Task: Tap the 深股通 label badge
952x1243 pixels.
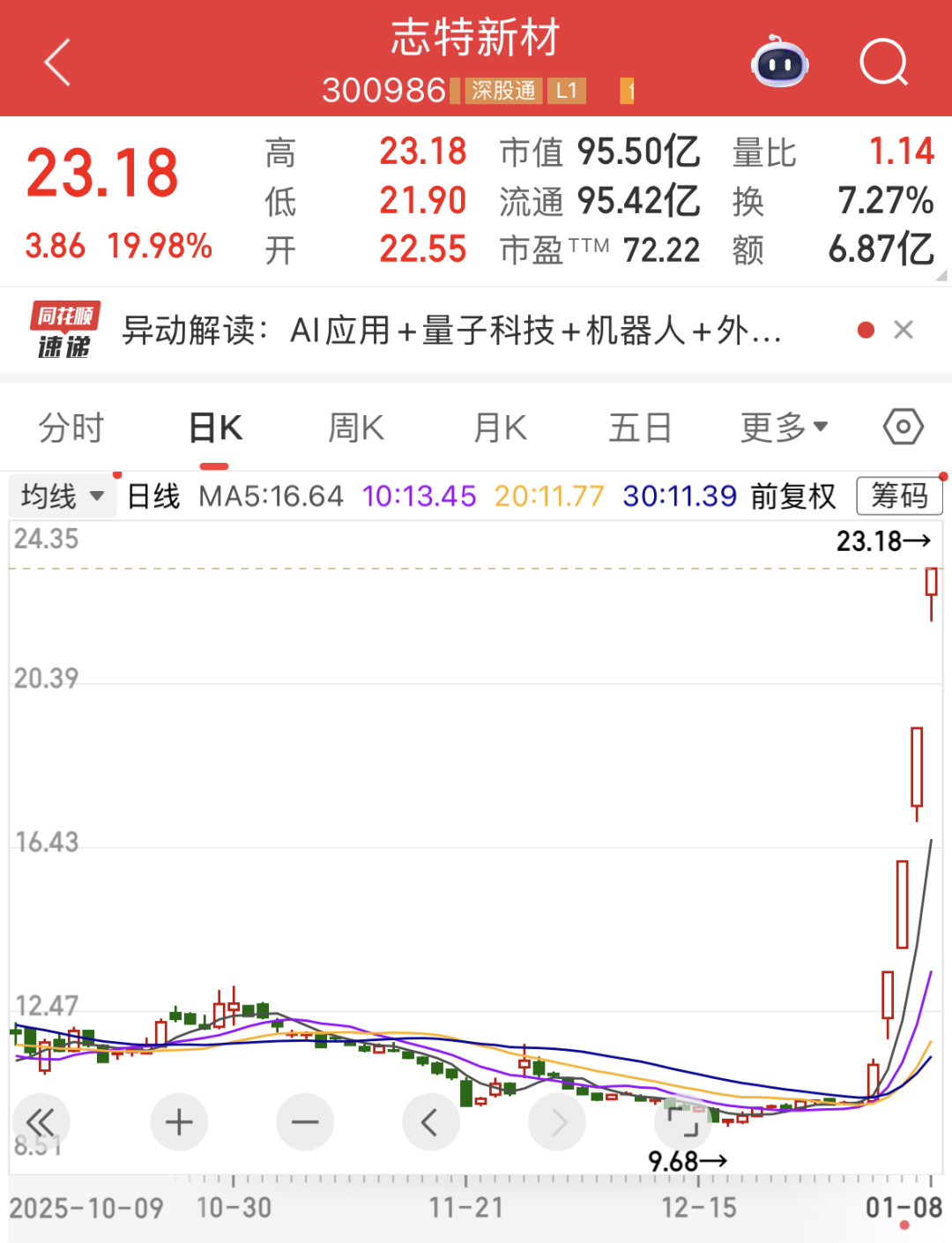Action: coord(502,91)
